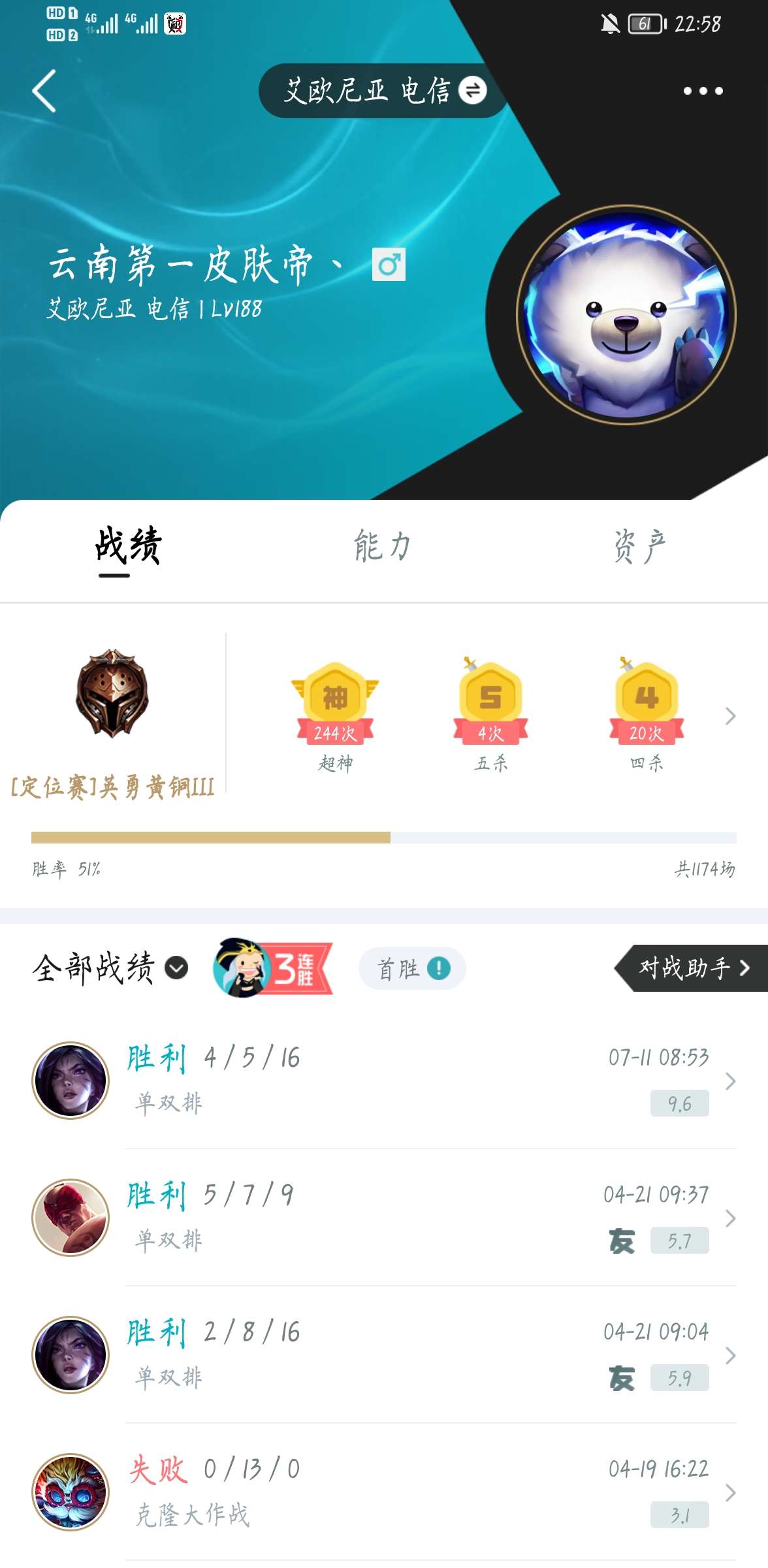This screenshot has width=768, height=1568.
Task: Go back using the top-left arrow
Action: 44,91
